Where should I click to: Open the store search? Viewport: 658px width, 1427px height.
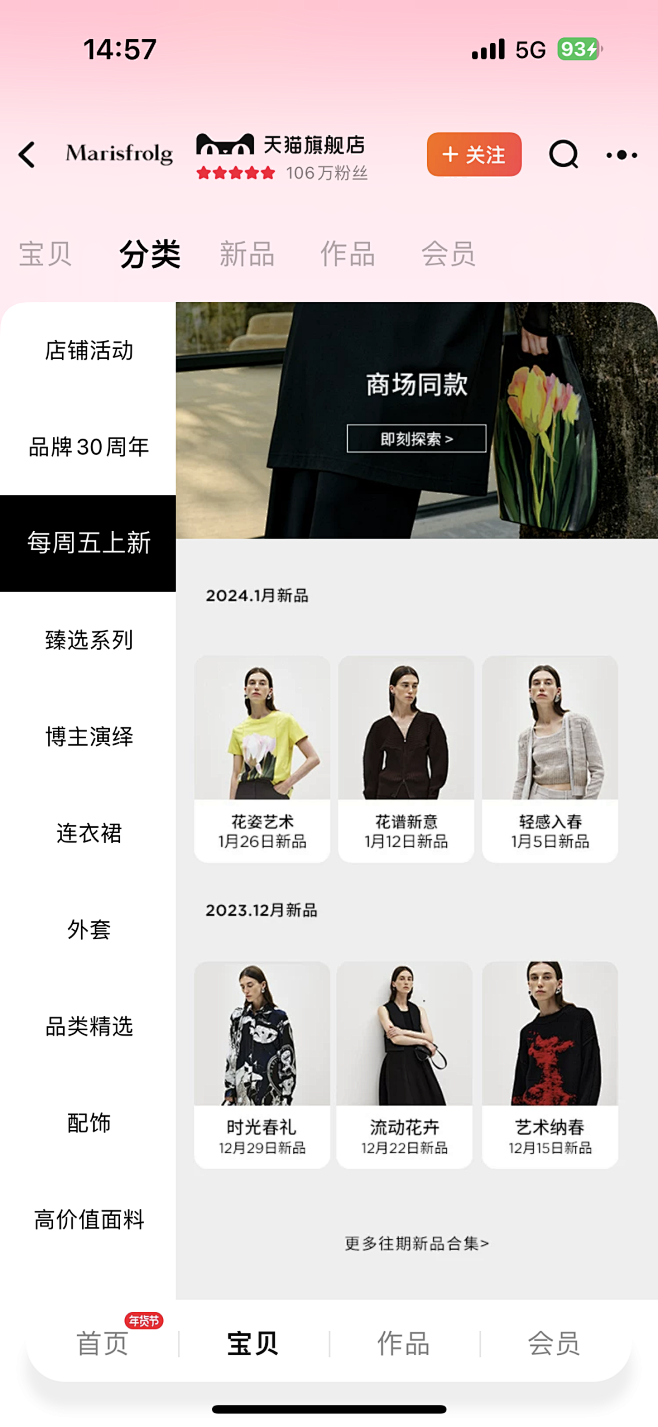point(563,154)
